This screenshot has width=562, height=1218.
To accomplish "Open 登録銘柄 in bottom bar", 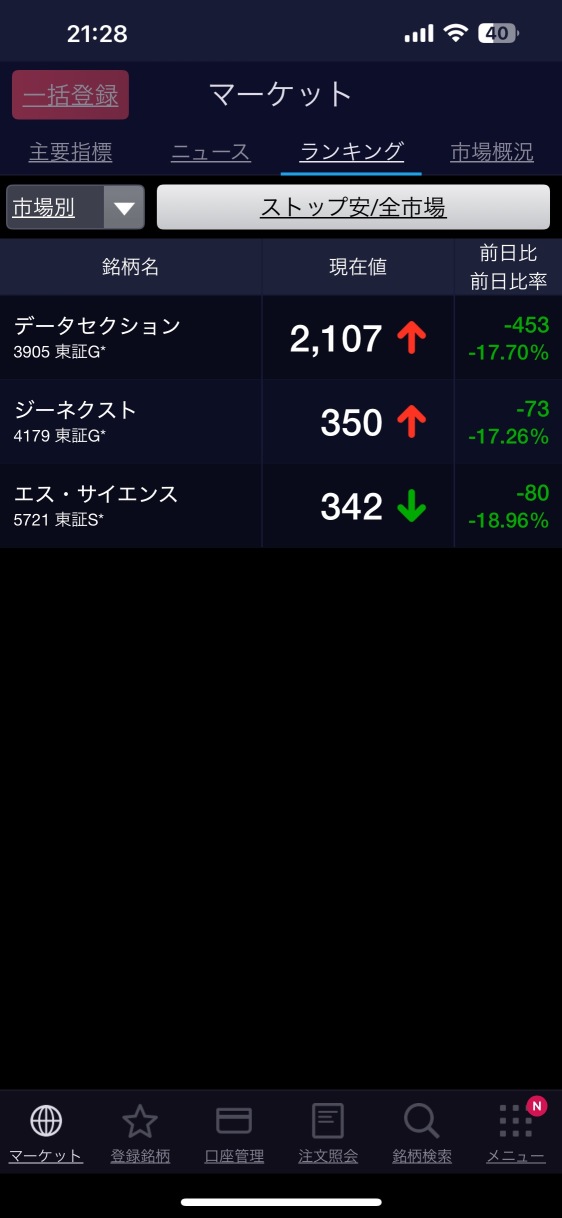I will pos(140,1134).
